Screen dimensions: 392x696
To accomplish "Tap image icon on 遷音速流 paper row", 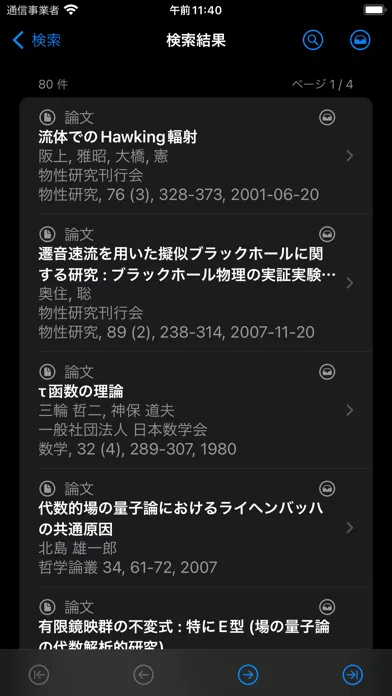I will pos(327,234).
